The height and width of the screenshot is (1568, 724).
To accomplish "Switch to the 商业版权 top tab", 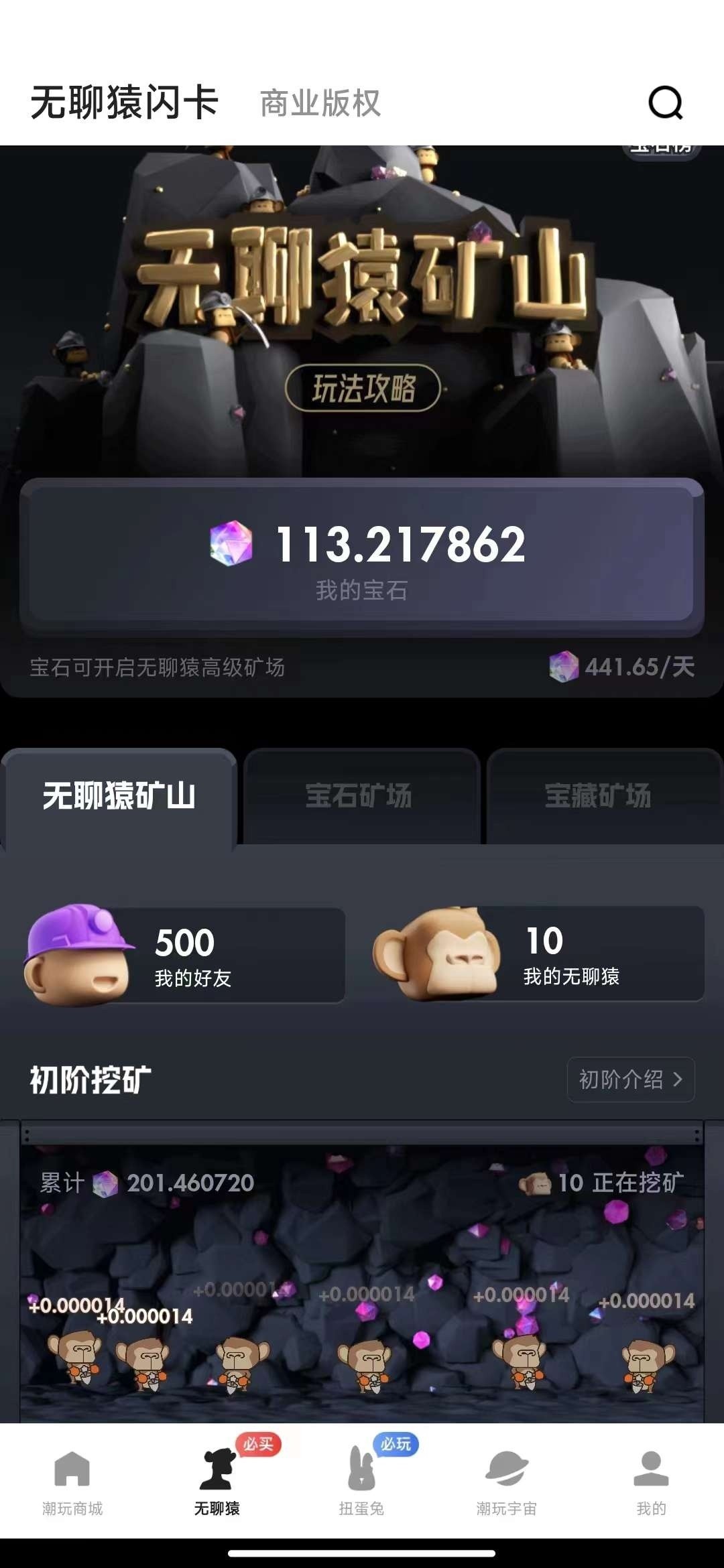I will click(x=320, y=104).
